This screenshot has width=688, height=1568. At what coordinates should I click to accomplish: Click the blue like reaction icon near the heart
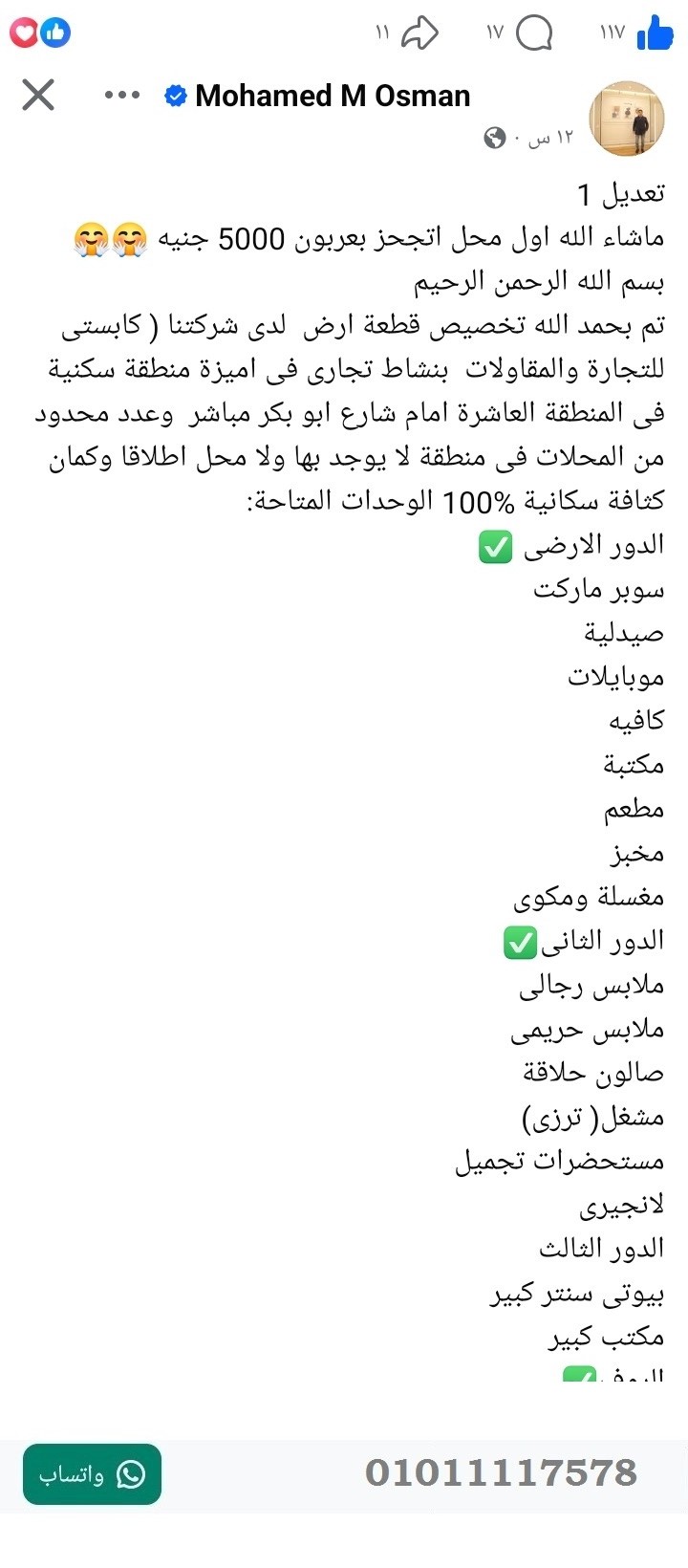(55, 31)
